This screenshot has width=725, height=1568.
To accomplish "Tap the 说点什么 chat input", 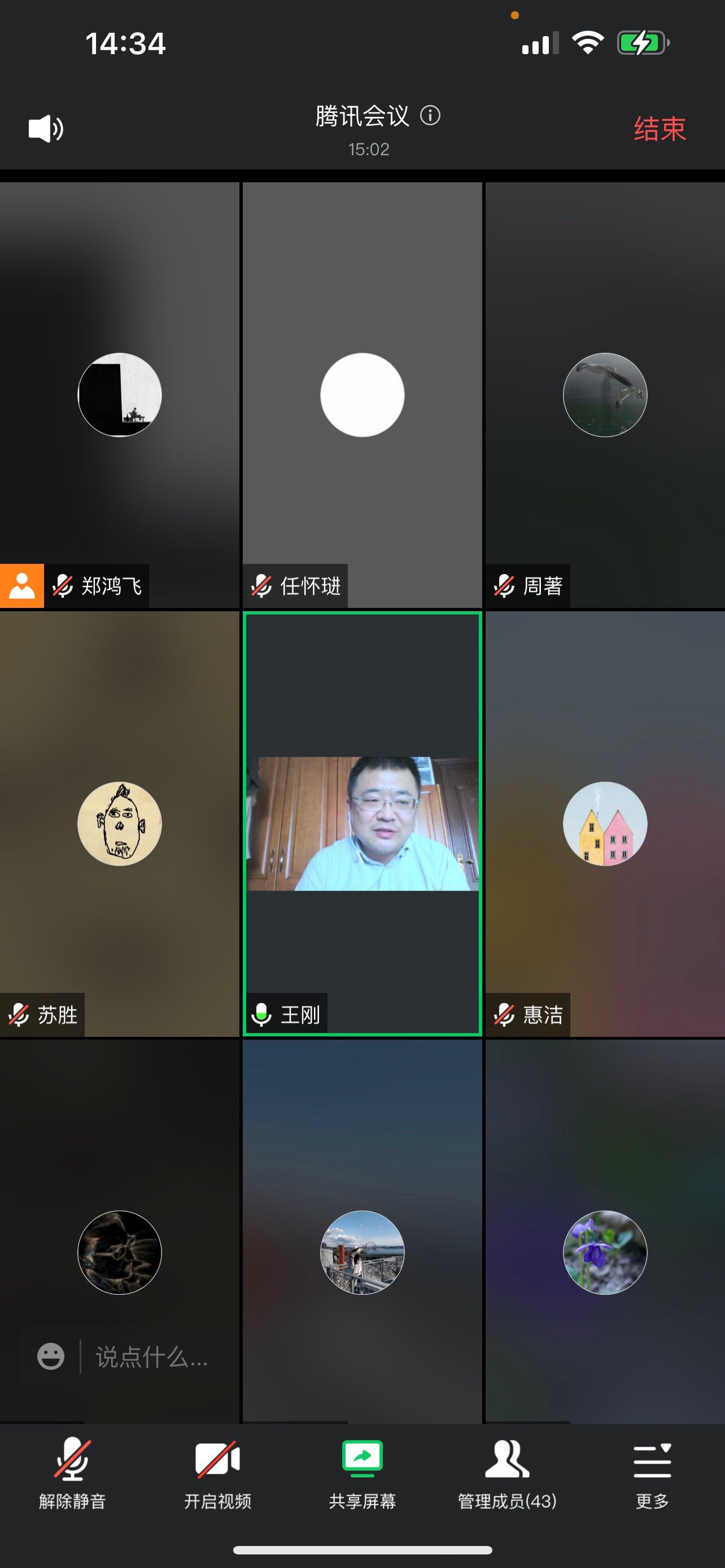I will [x=152, y=1357].
